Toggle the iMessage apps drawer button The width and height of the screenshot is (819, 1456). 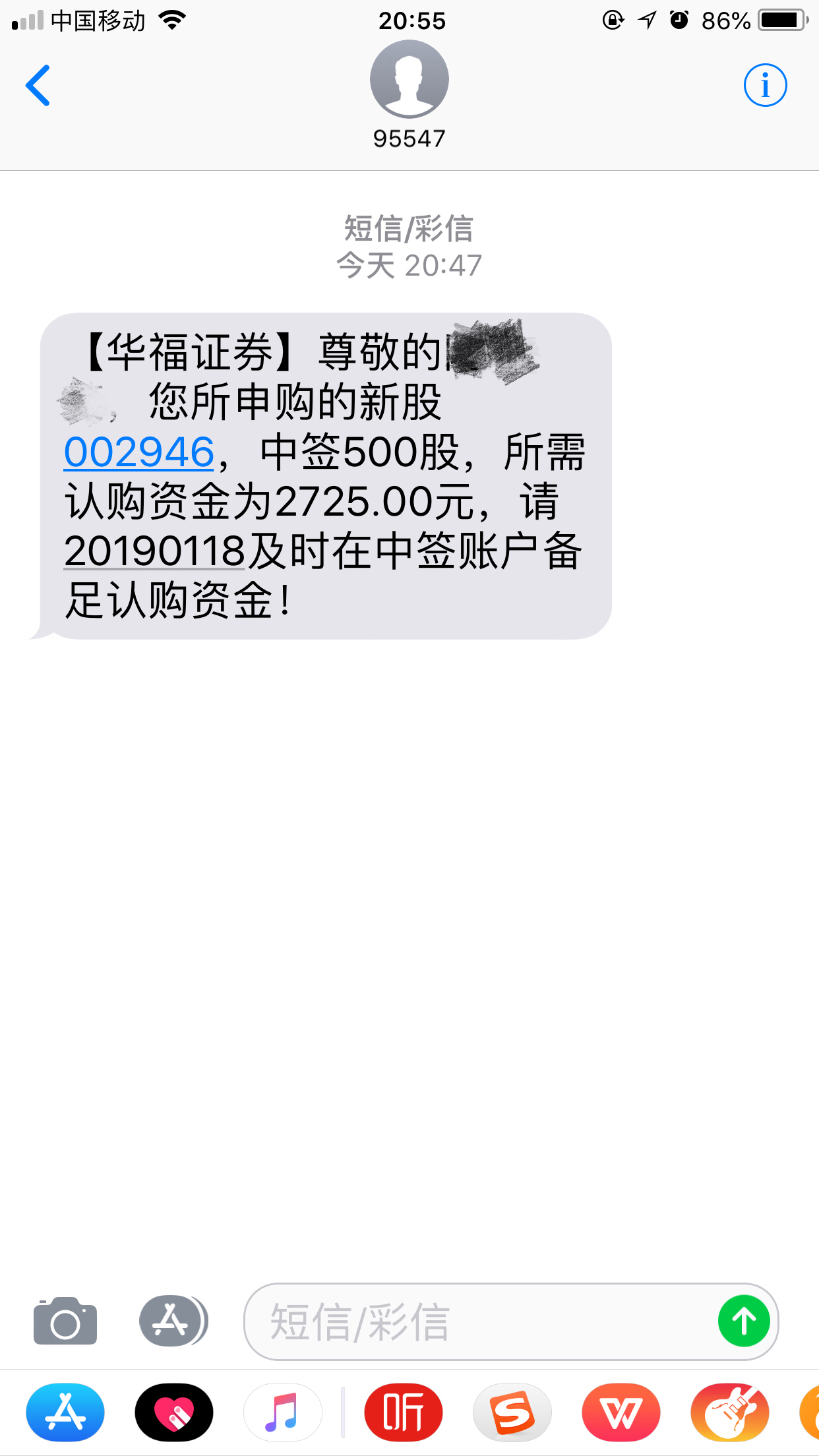[x=173, y=1321]
